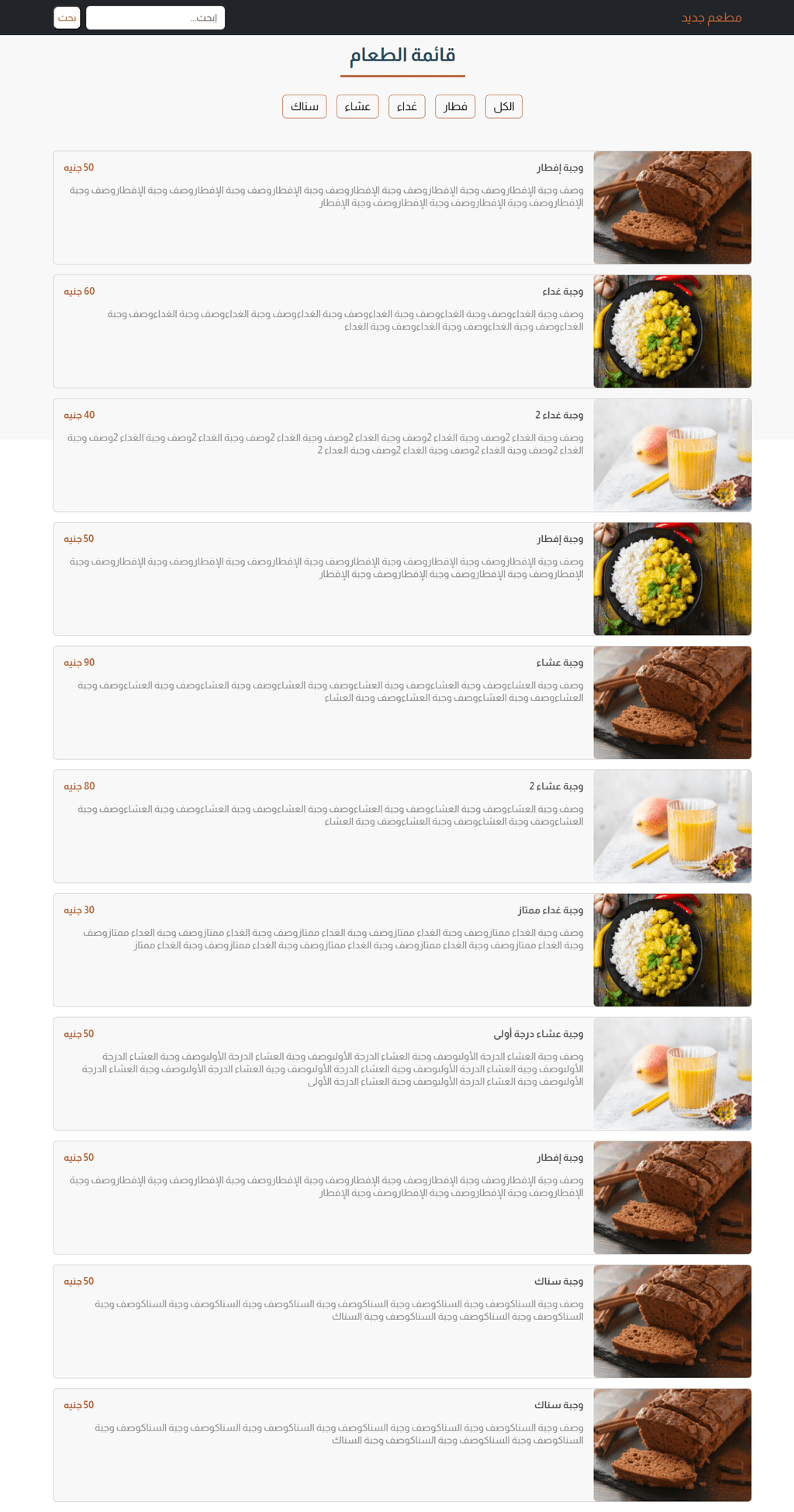Open the مطعم جديد home link
This screenshot has height=1512, width=794.
pos(711,18)
